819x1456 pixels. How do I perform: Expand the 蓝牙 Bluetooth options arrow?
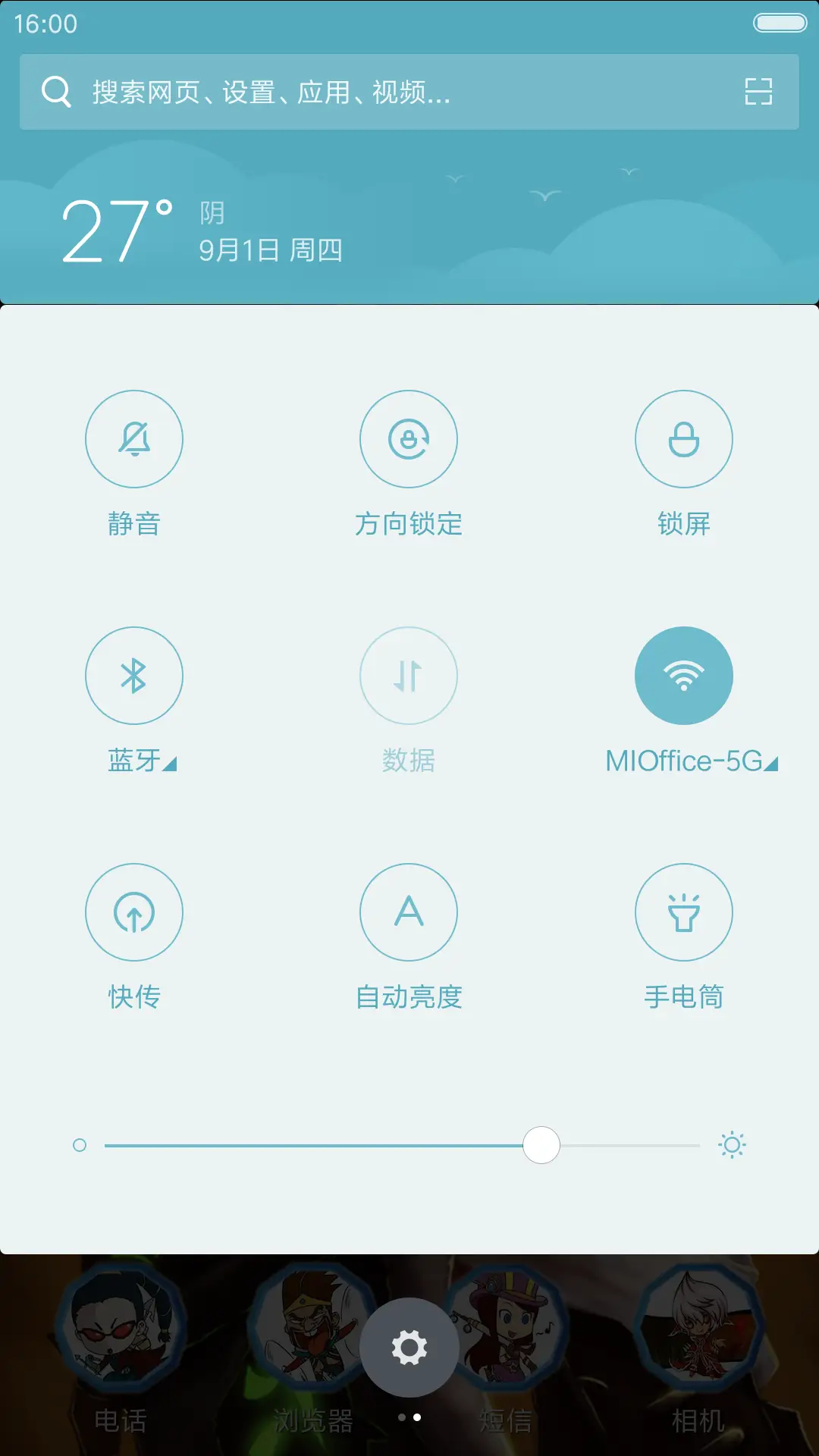click(168, 766)
